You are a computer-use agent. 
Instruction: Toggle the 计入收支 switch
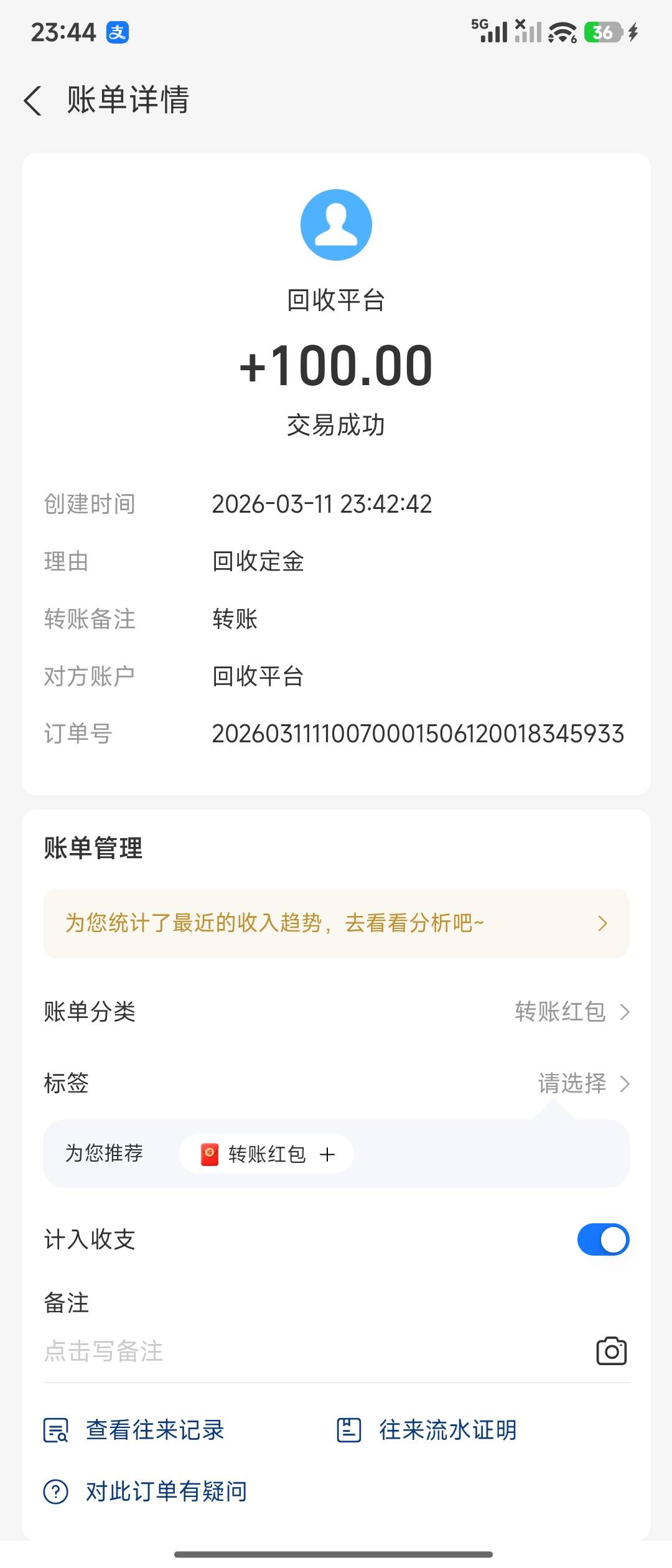click(x=603, y=1239)
